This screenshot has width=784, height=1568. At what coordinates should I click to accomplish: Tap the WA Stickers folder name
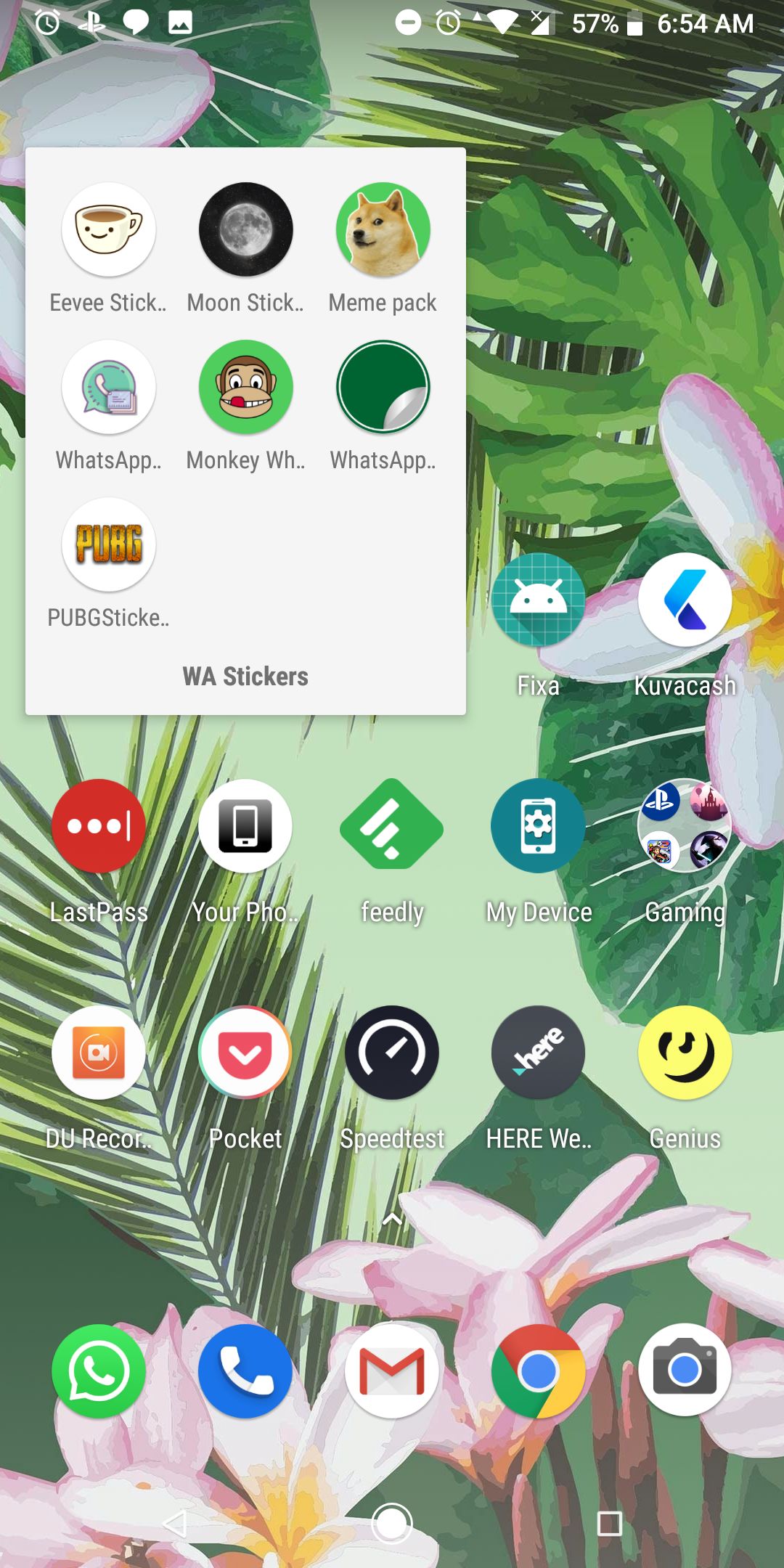coord(245,677)
